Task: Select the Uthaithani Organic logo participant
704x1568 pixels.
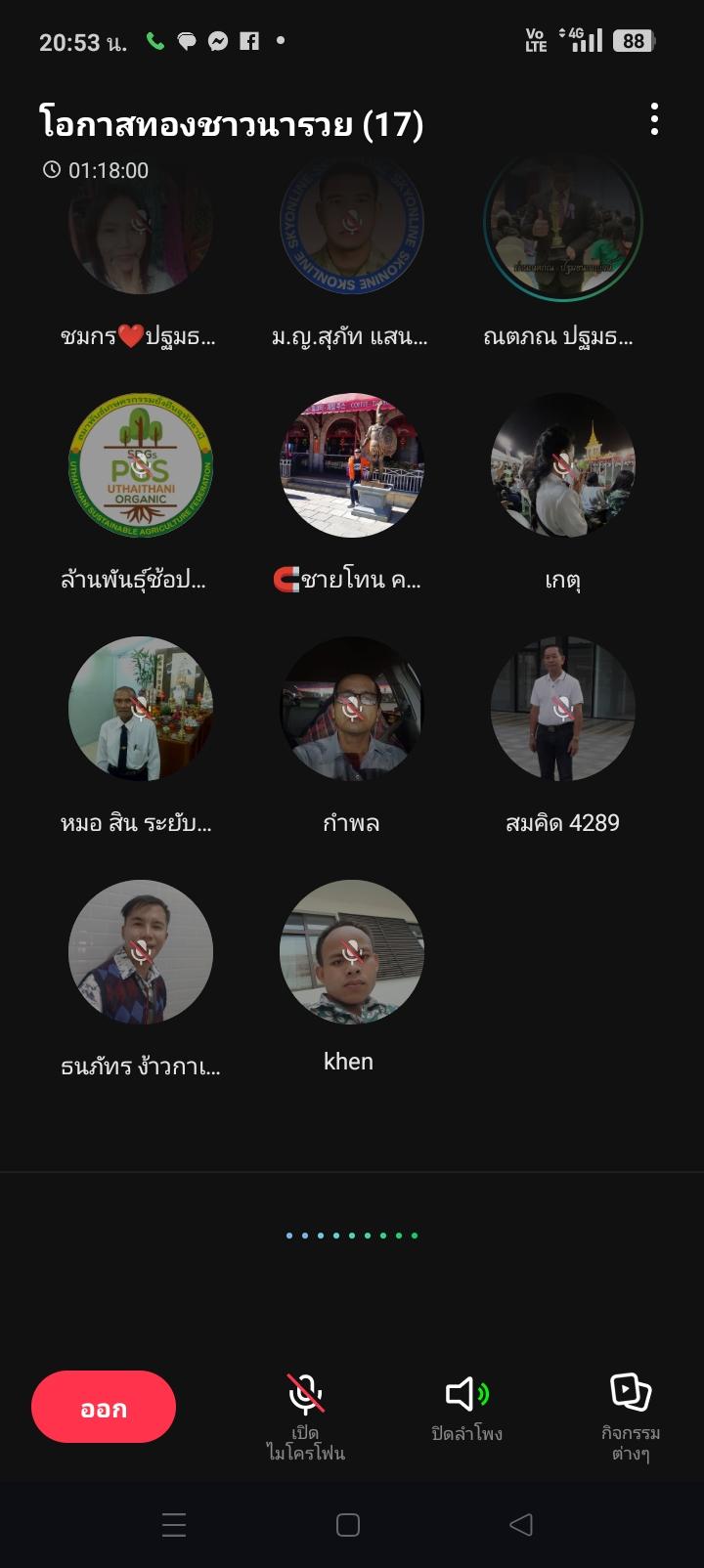Action: 141,465
